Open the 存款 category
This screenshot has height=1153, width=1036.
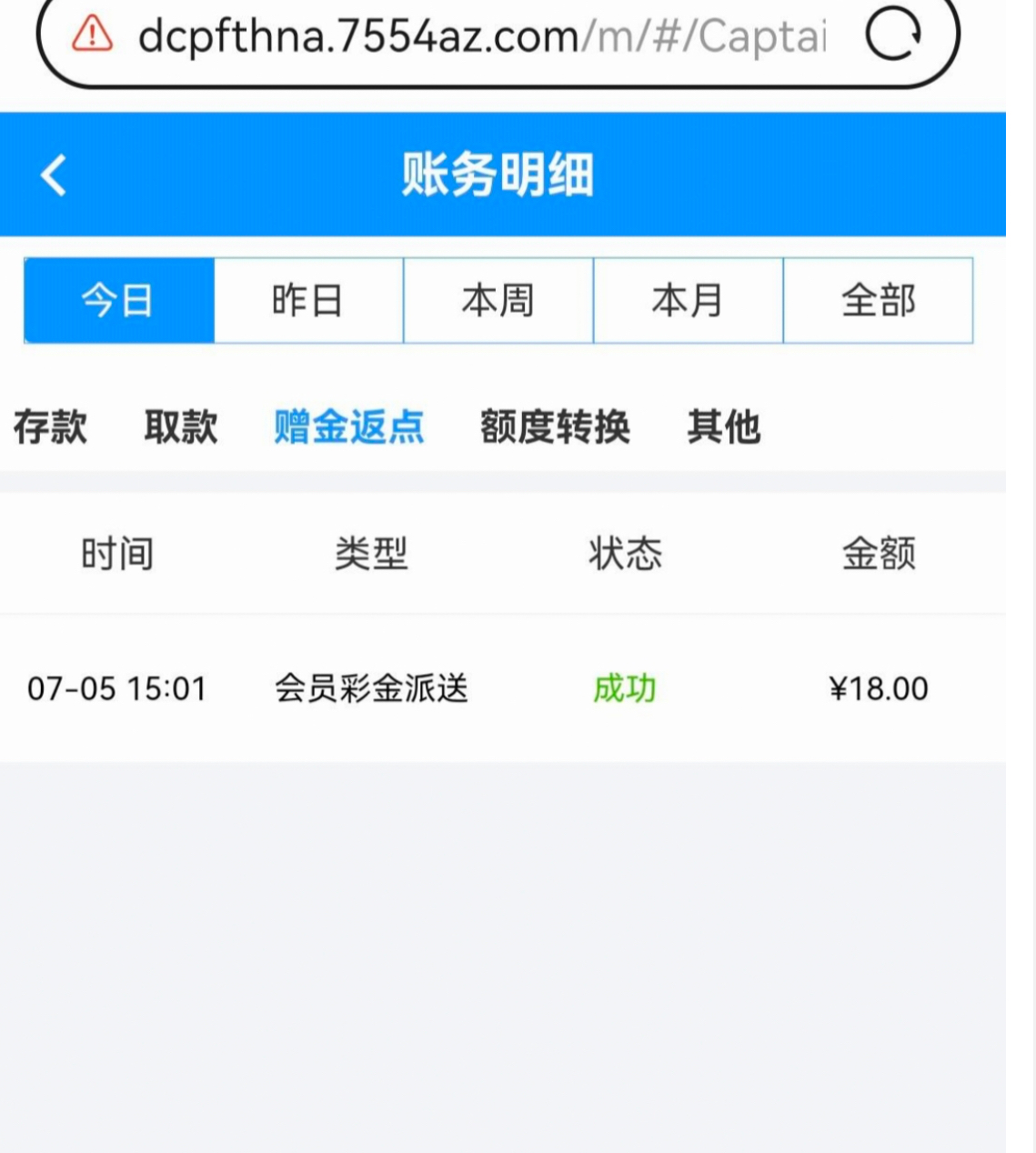50,426
